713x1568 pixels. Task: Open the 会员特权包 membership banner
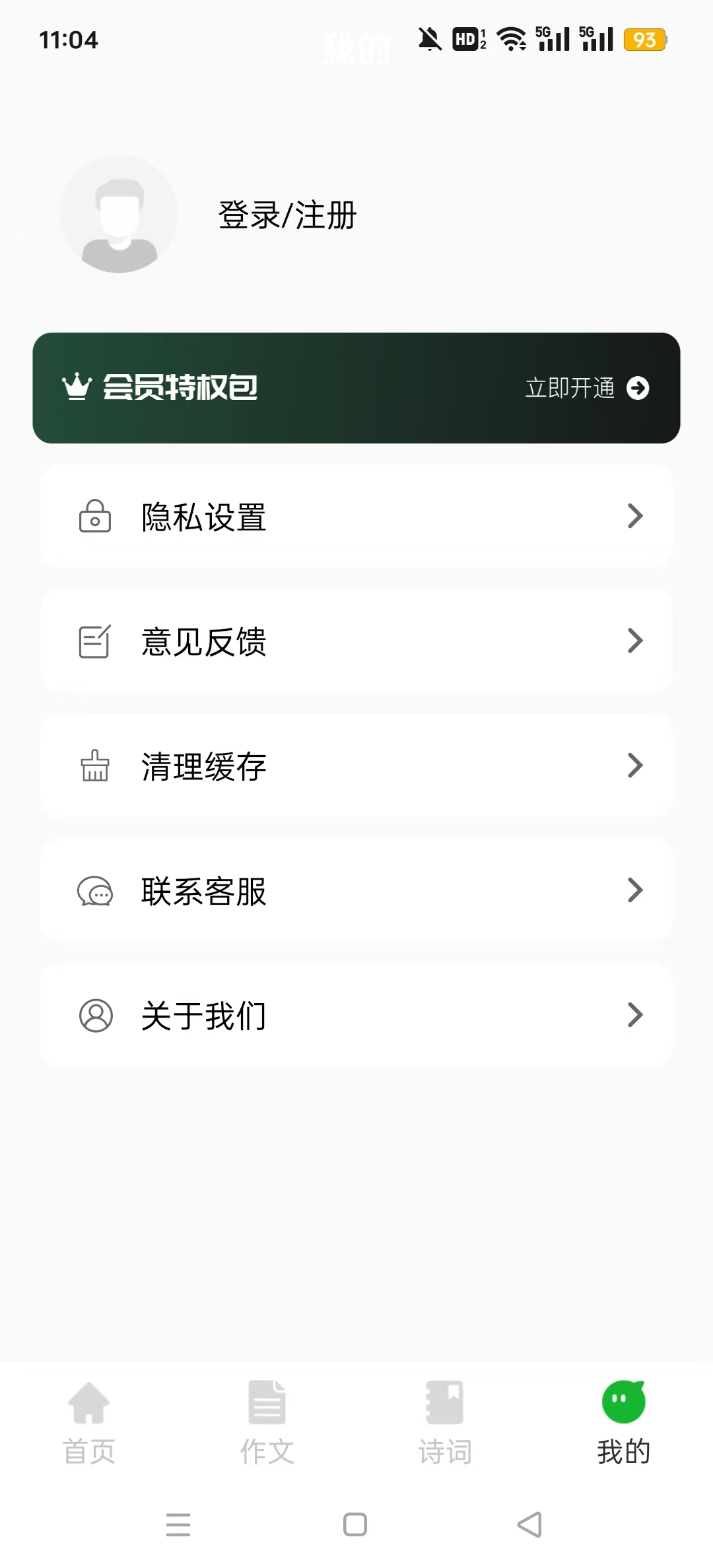[x=264, y=387]
